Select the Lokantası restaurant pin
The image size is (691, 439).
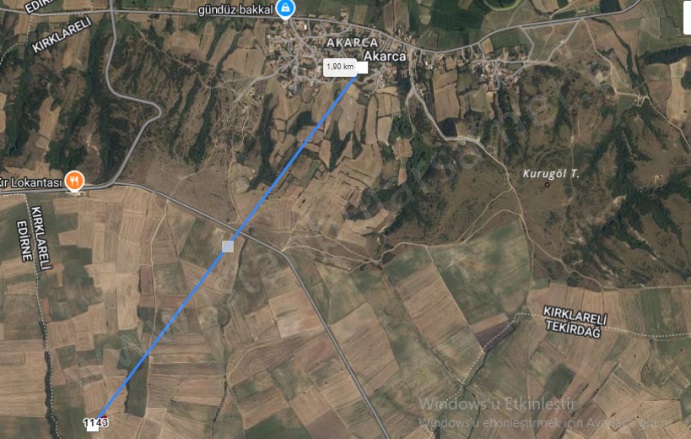74,180
